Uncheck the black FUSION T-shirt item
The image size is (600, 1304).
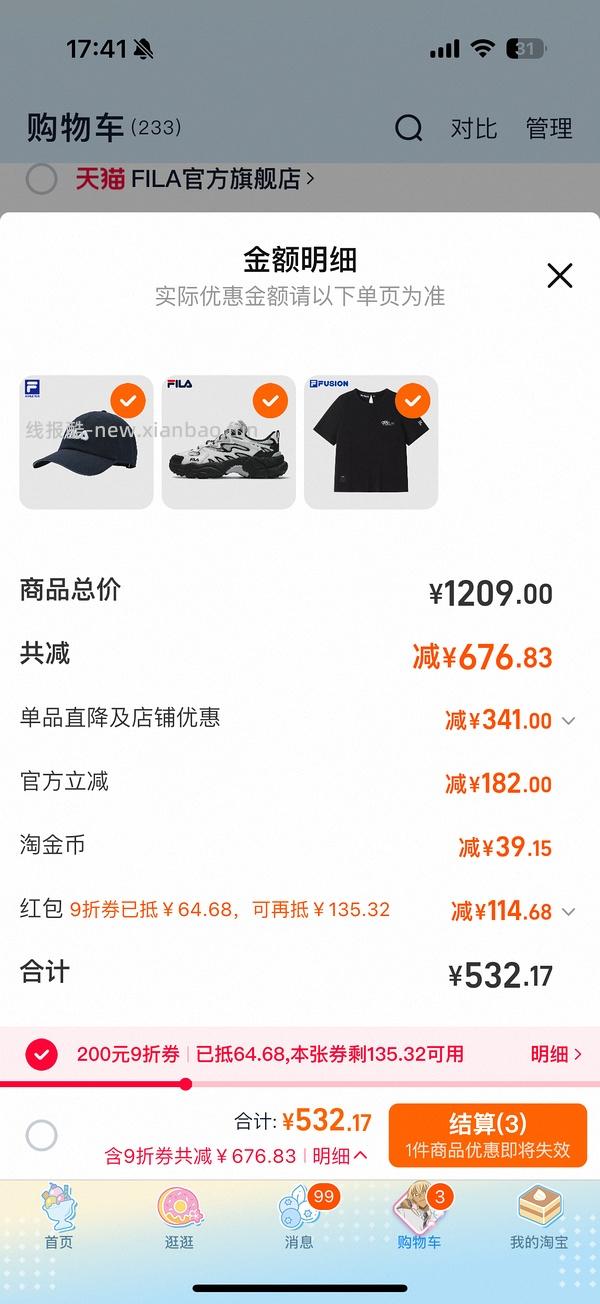pos(412,401)
